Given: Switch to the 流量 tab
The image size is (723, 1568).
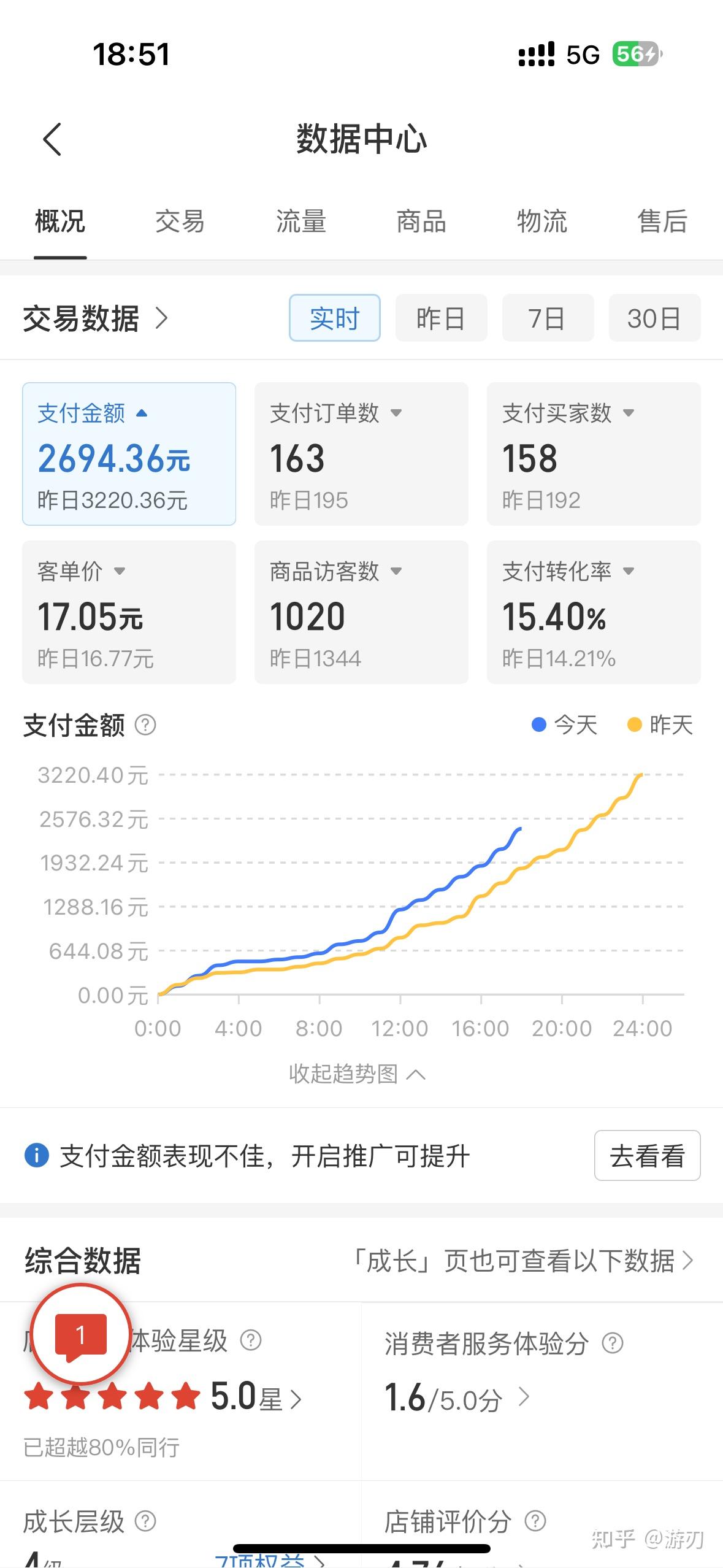Looking at the screenshot, I should tap(300, 221).
